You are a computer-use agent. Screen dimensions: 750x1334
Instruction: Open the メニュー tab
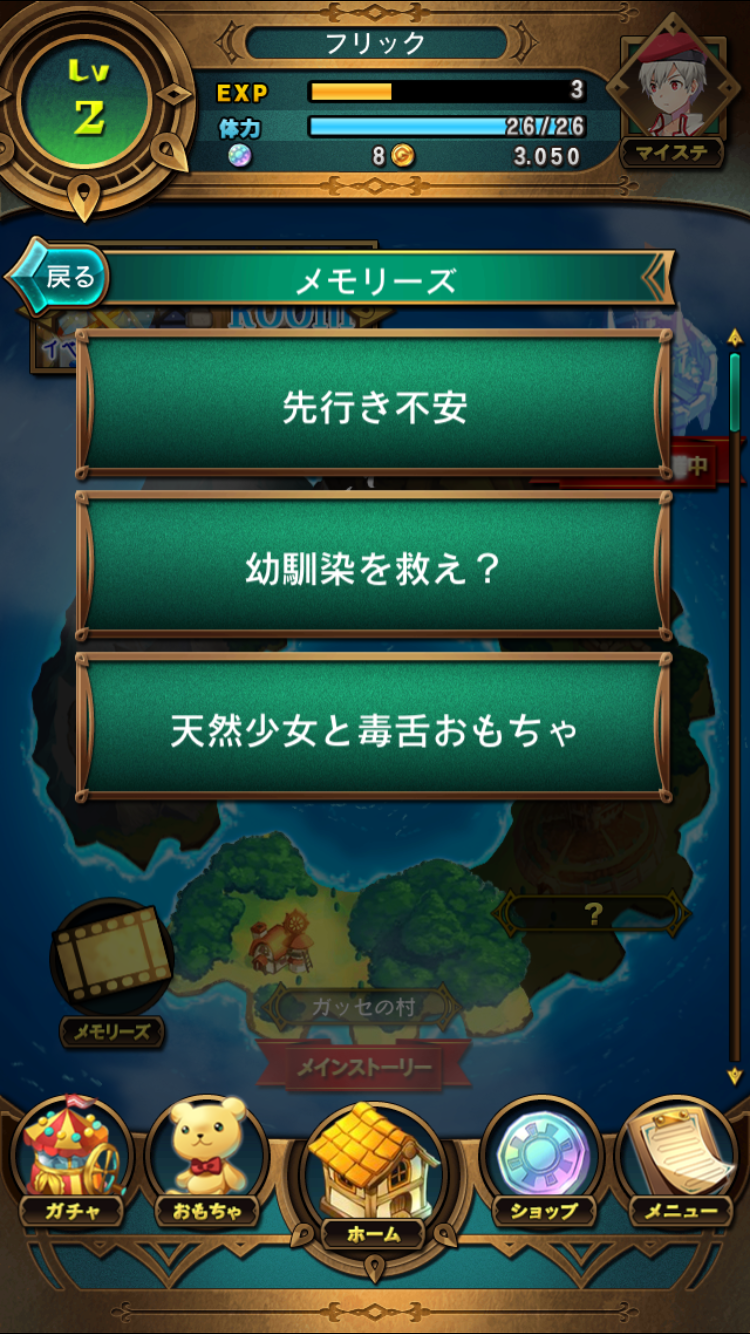[x=679, y=1160]
